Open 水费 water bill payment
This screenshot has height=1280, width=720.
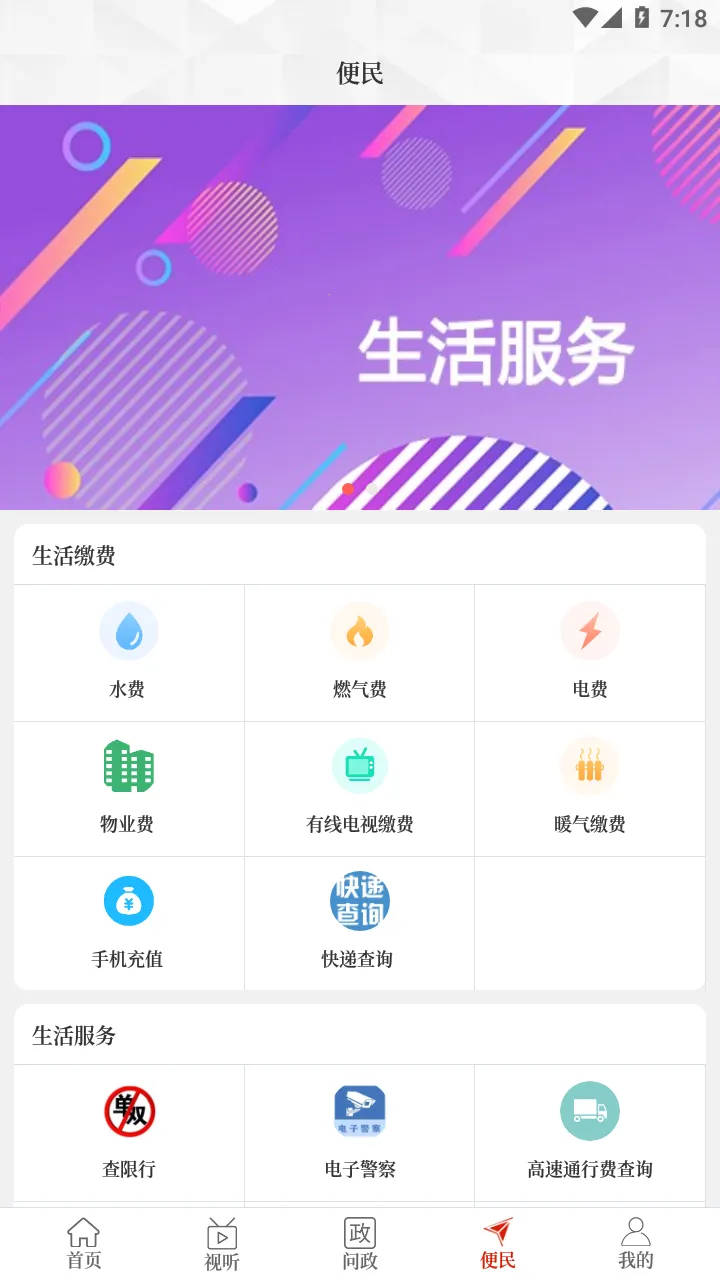coord(129,652)
